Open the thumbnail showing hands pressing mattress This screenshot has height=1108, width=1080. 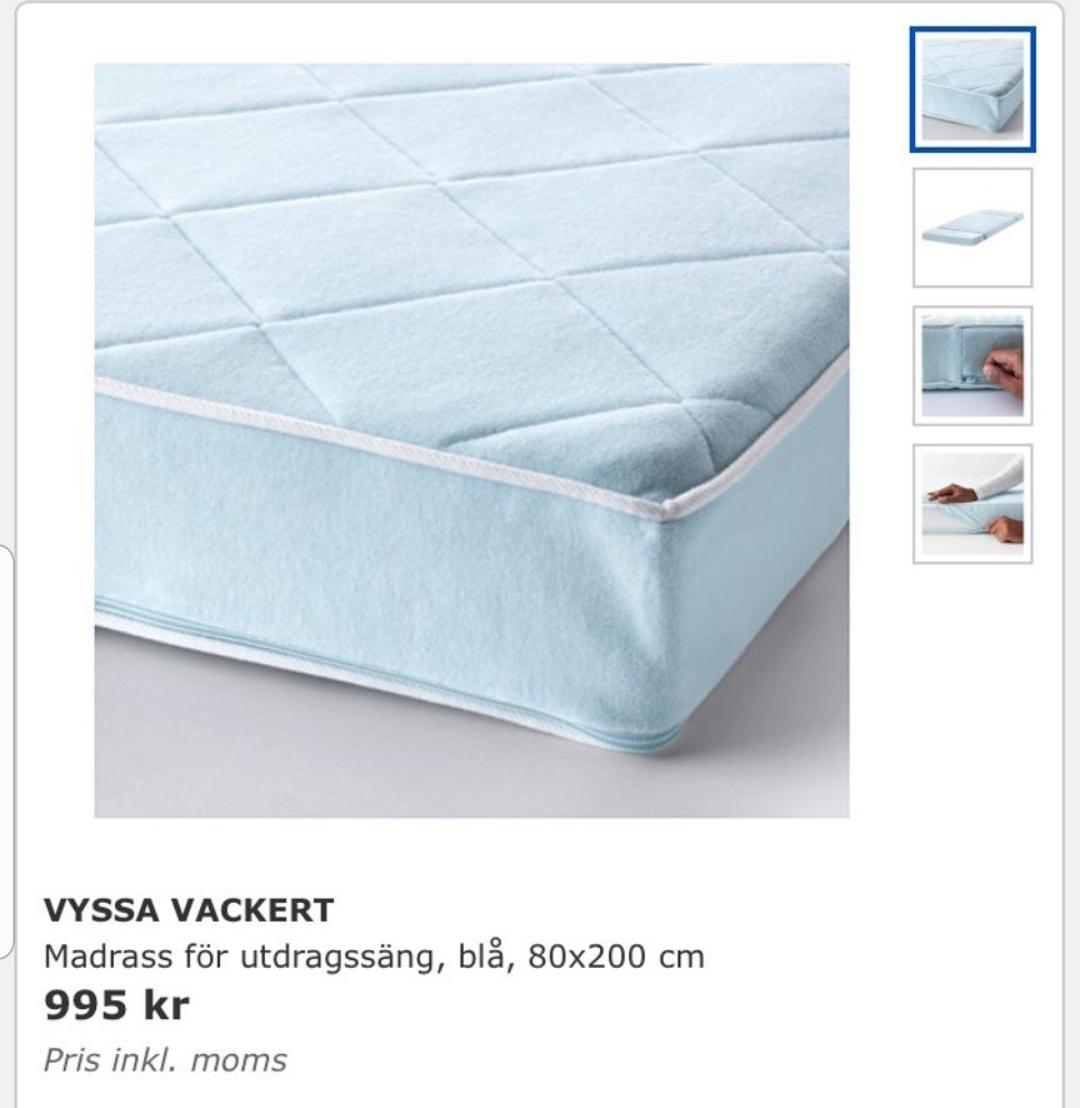pyautogui.click(x=972, y=504)
